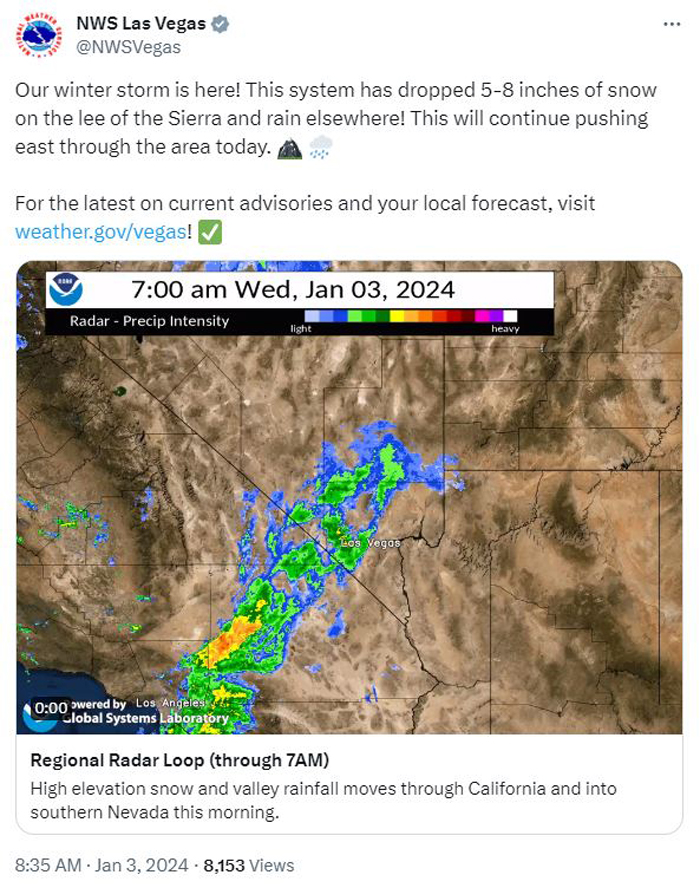
Task: Follow the weather.gov/vegas link
Action: click(100, 232)
